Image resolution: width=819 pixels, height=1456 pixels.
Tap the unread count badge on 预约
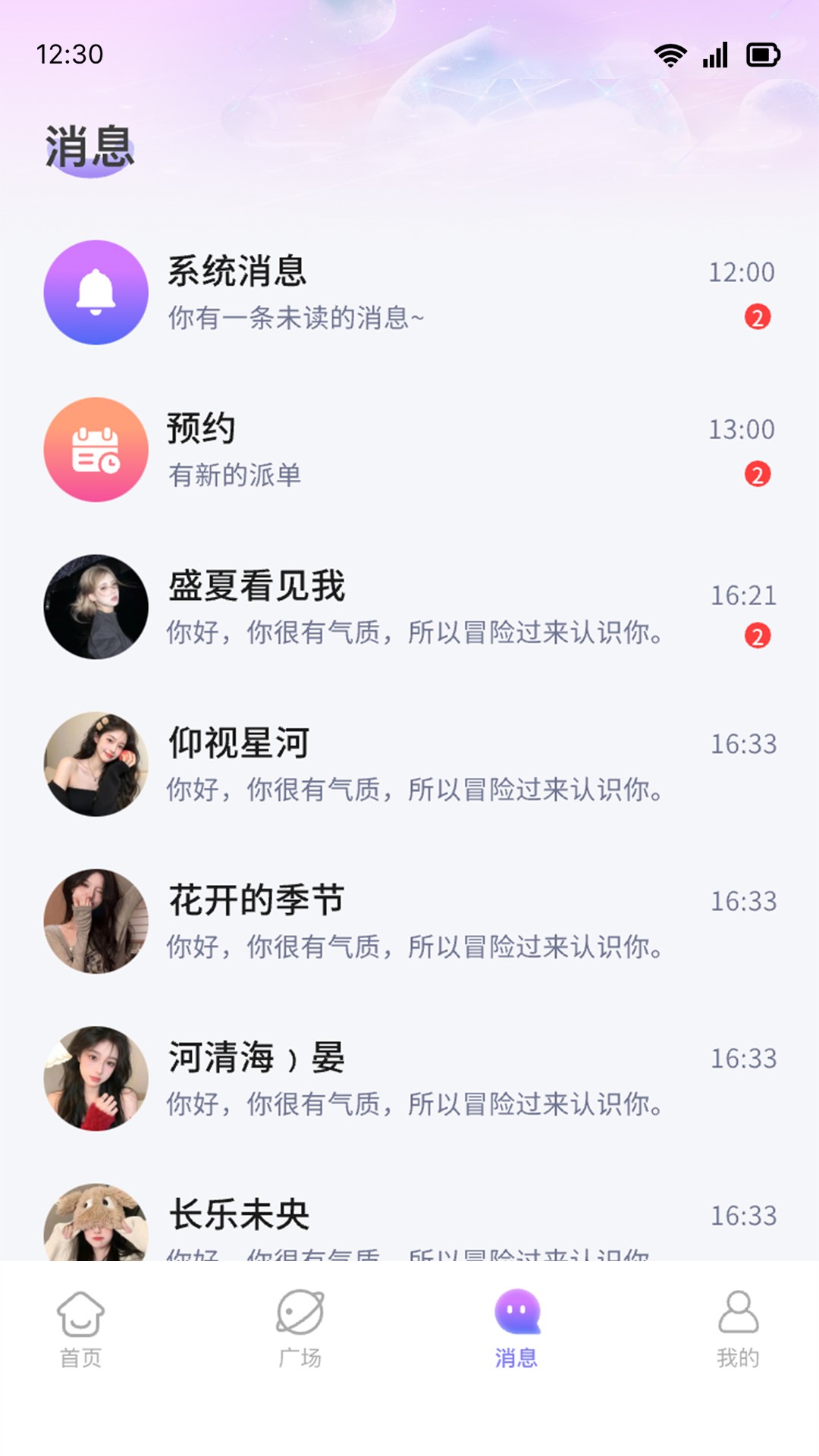756,475
